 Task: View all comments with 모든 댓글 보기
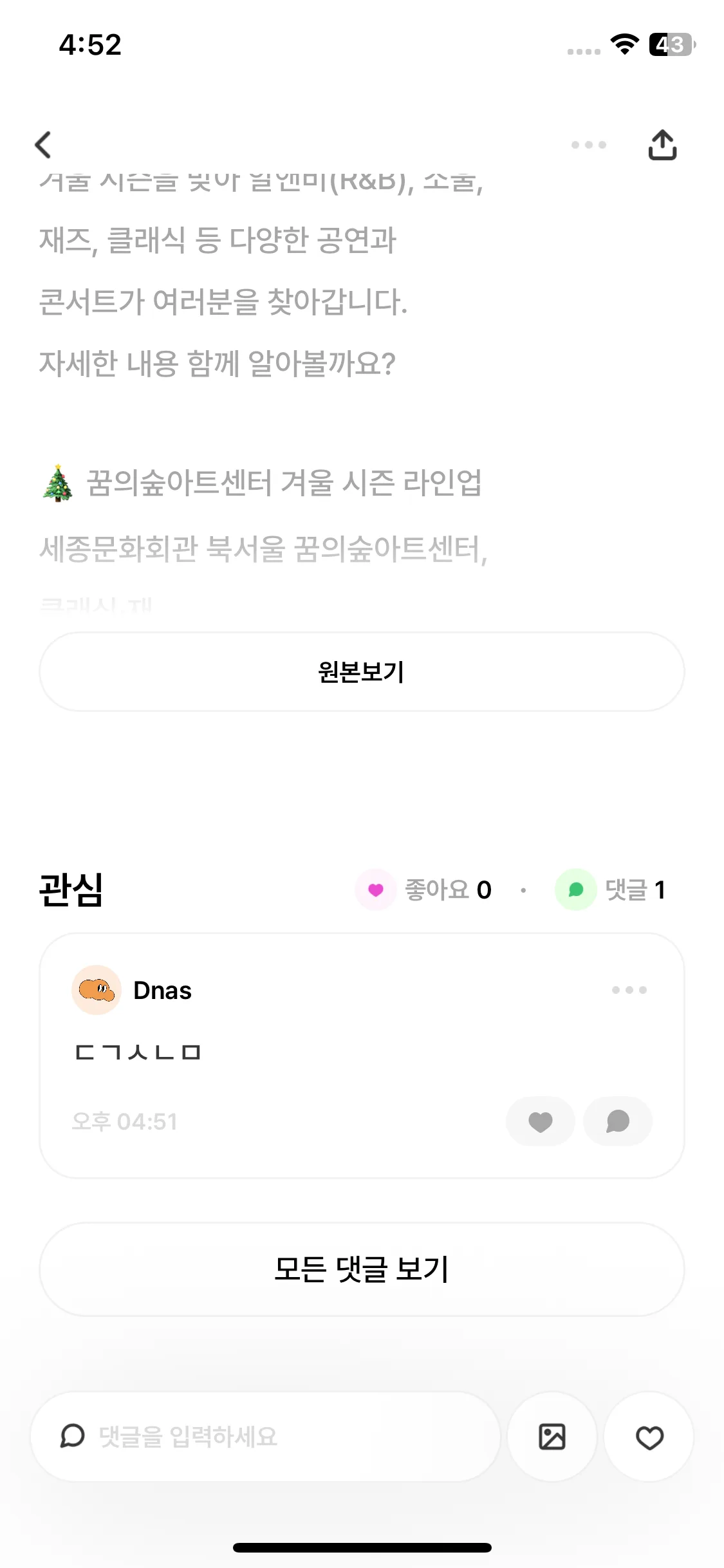(x=362, y=1269)
